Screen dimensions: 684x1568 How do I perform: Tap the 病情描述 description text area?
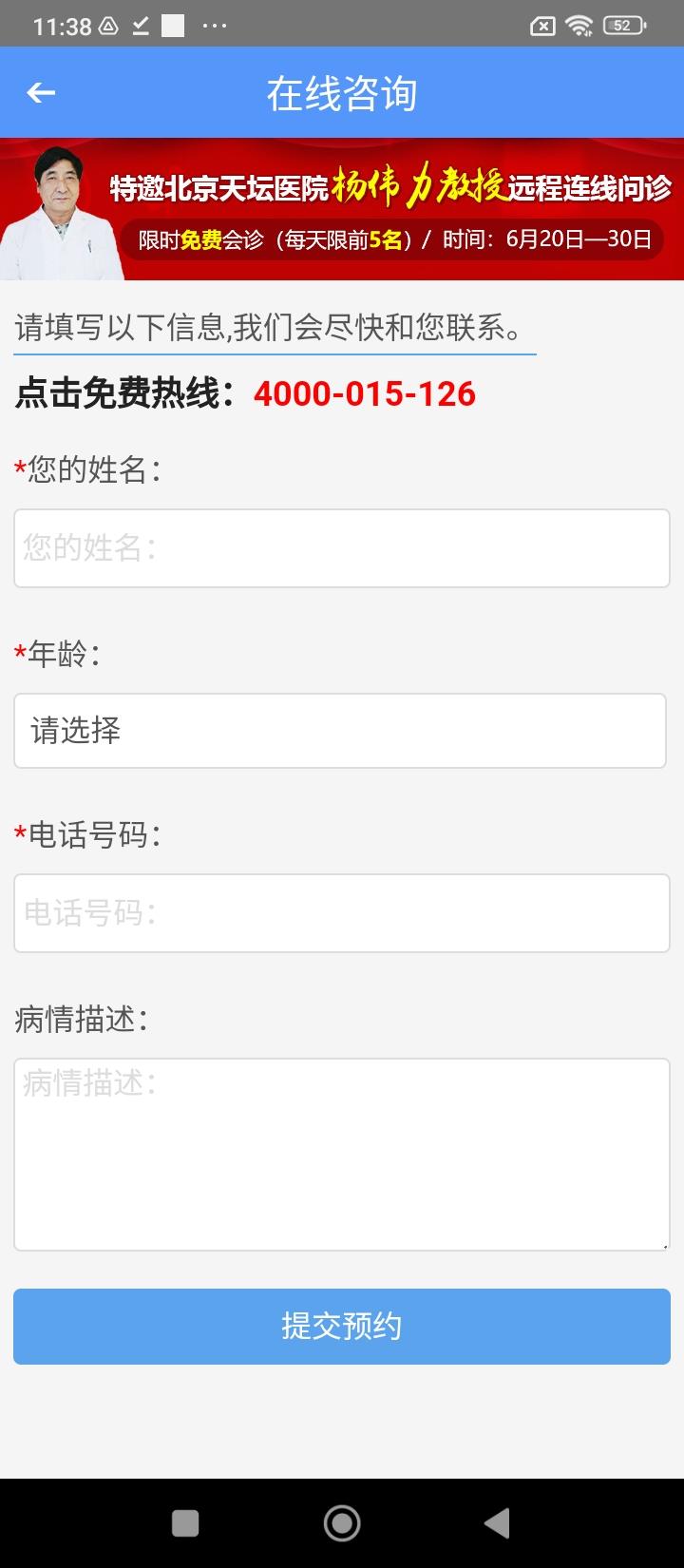coord(342,1150)
